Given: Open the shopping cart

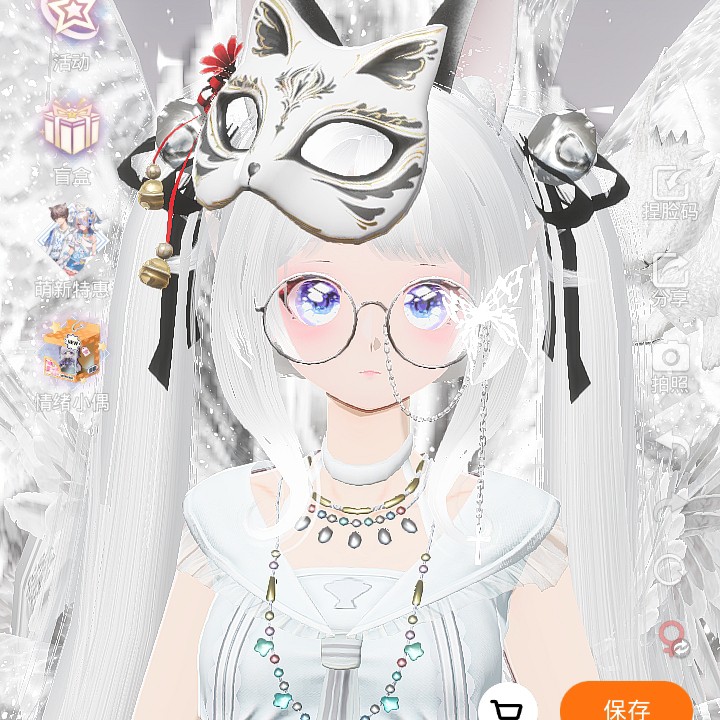Looking at the screenshot, I should [508, 706].
